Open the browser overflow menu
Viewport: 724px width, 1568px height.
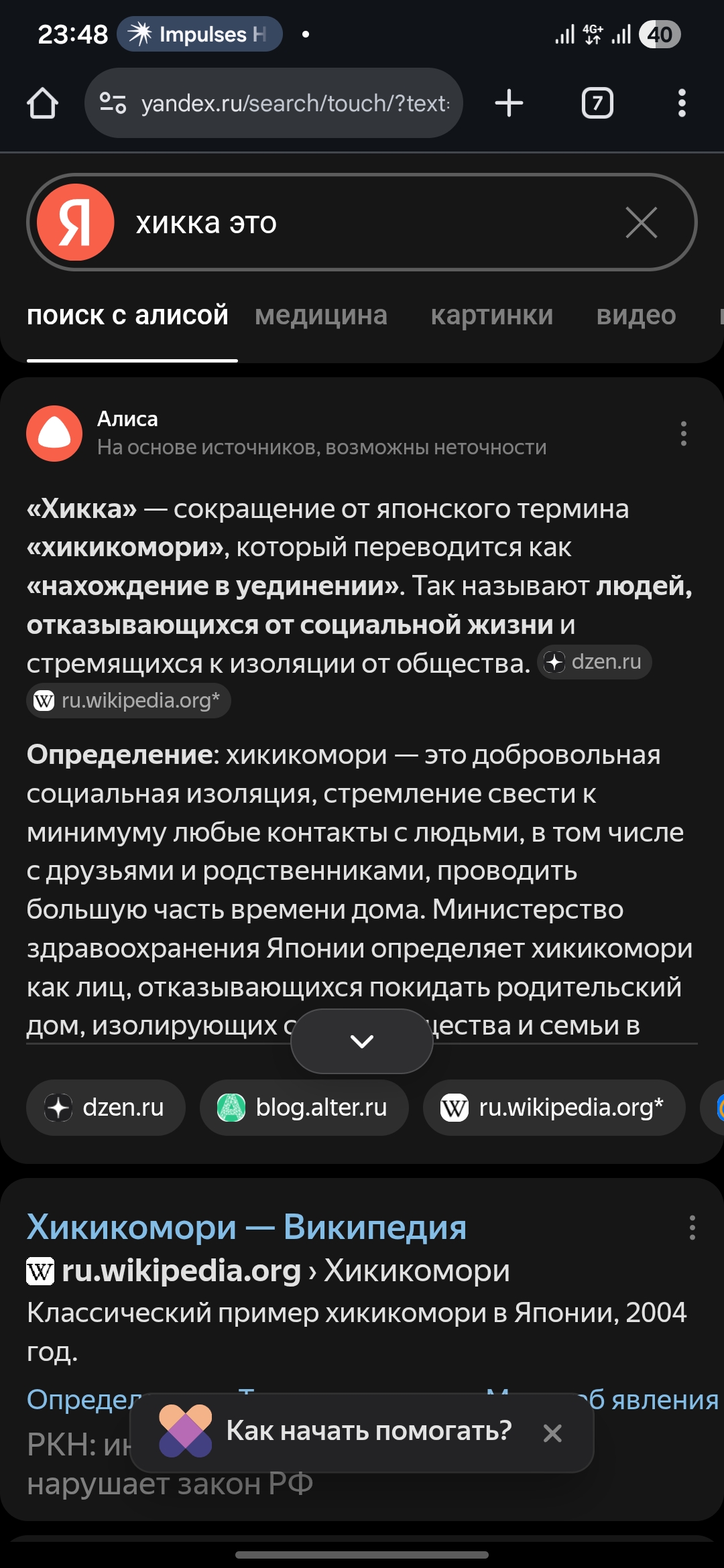[x=682, y=103]
